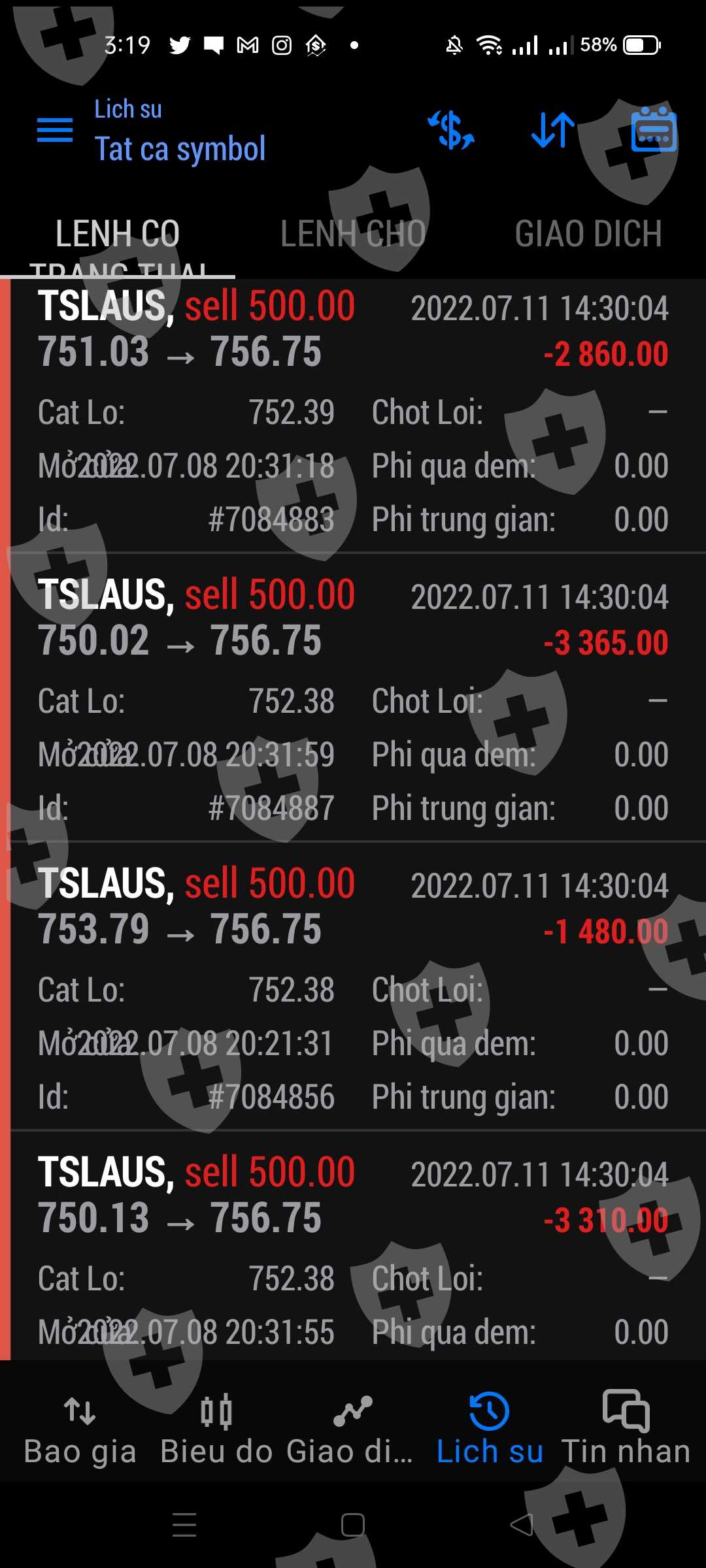Viewport: 706px width, 1568px height.
Task: Switch to the LENH CHO tab
Action: point(353,234)
